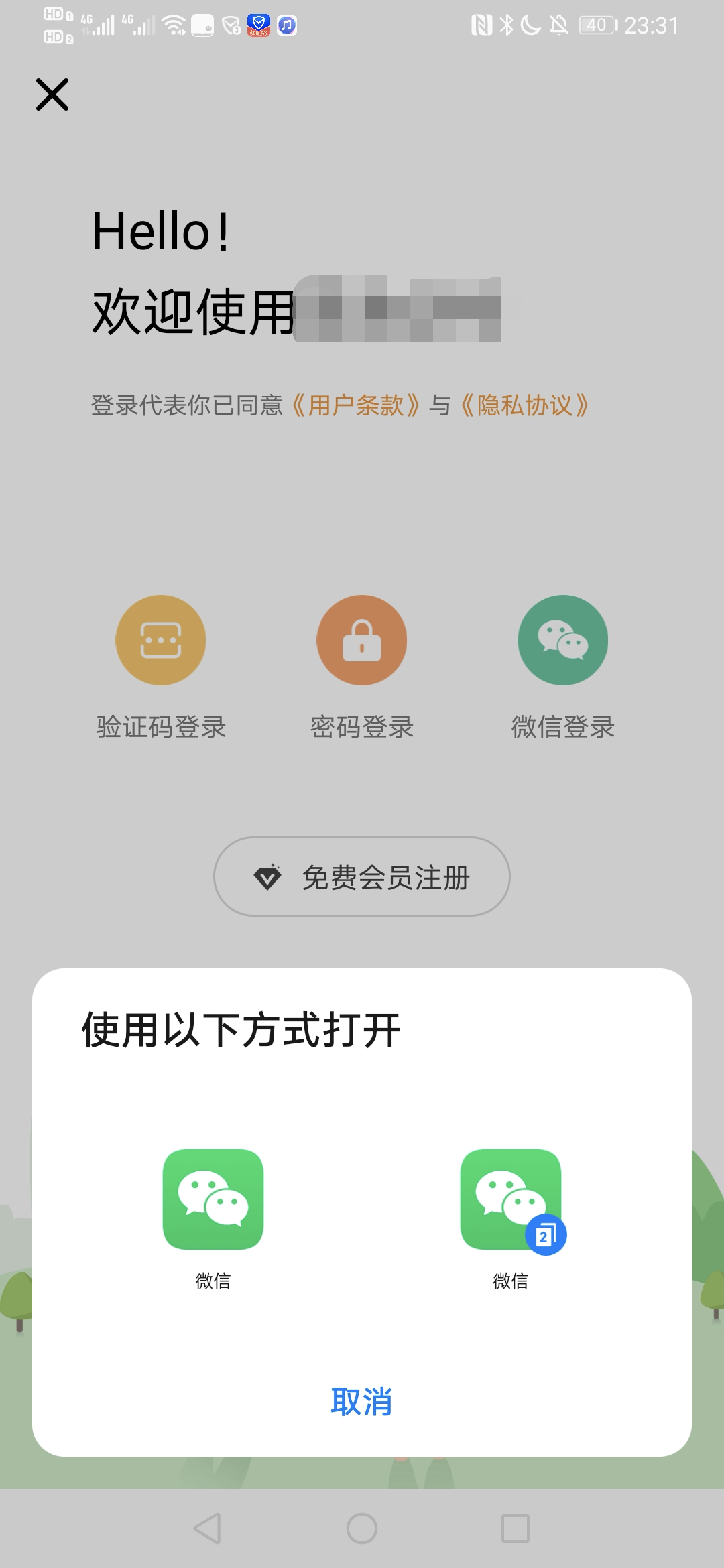Open the 《用户条款》 link
Screen dimensions: 724x1568
(356, 405)
